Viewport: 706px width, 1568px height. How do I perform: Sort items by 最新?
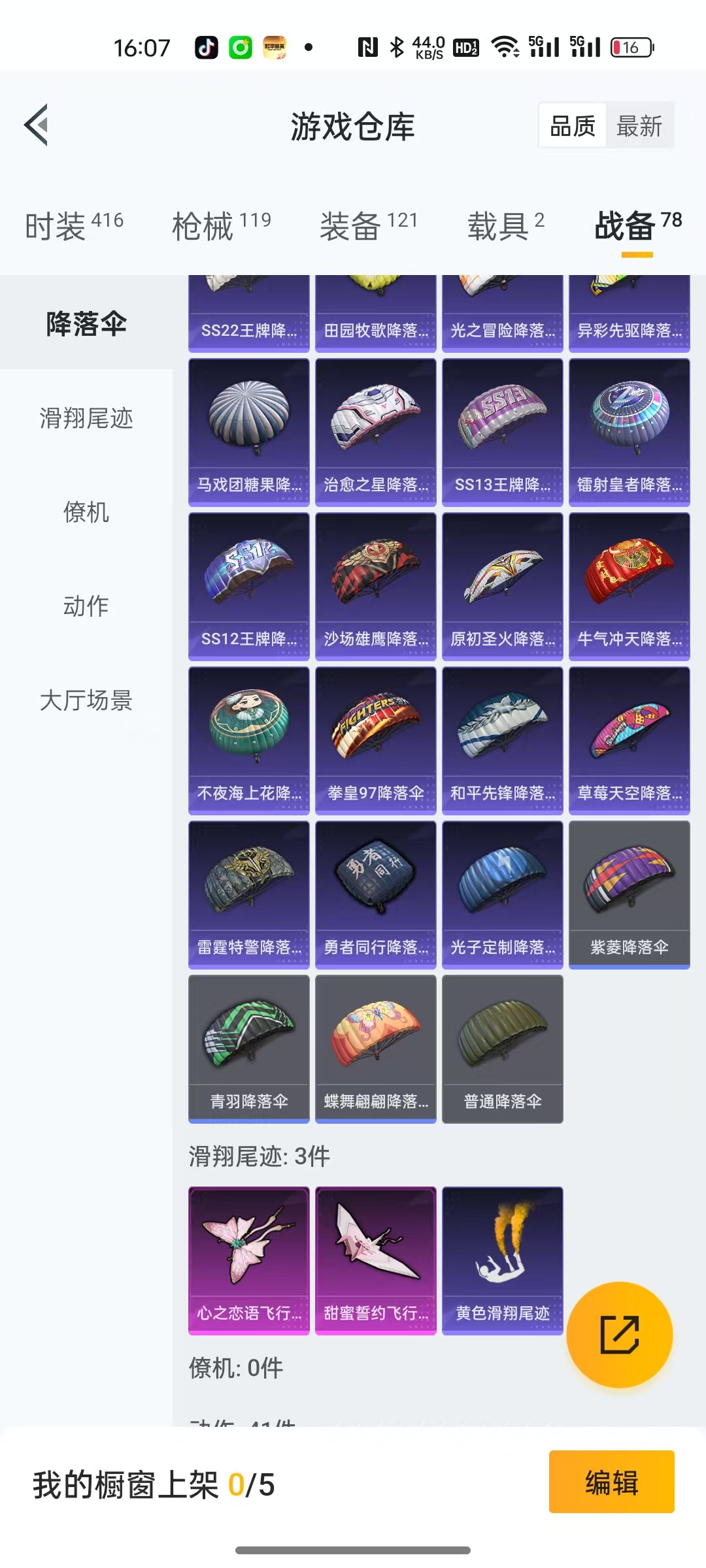point(639,125)
